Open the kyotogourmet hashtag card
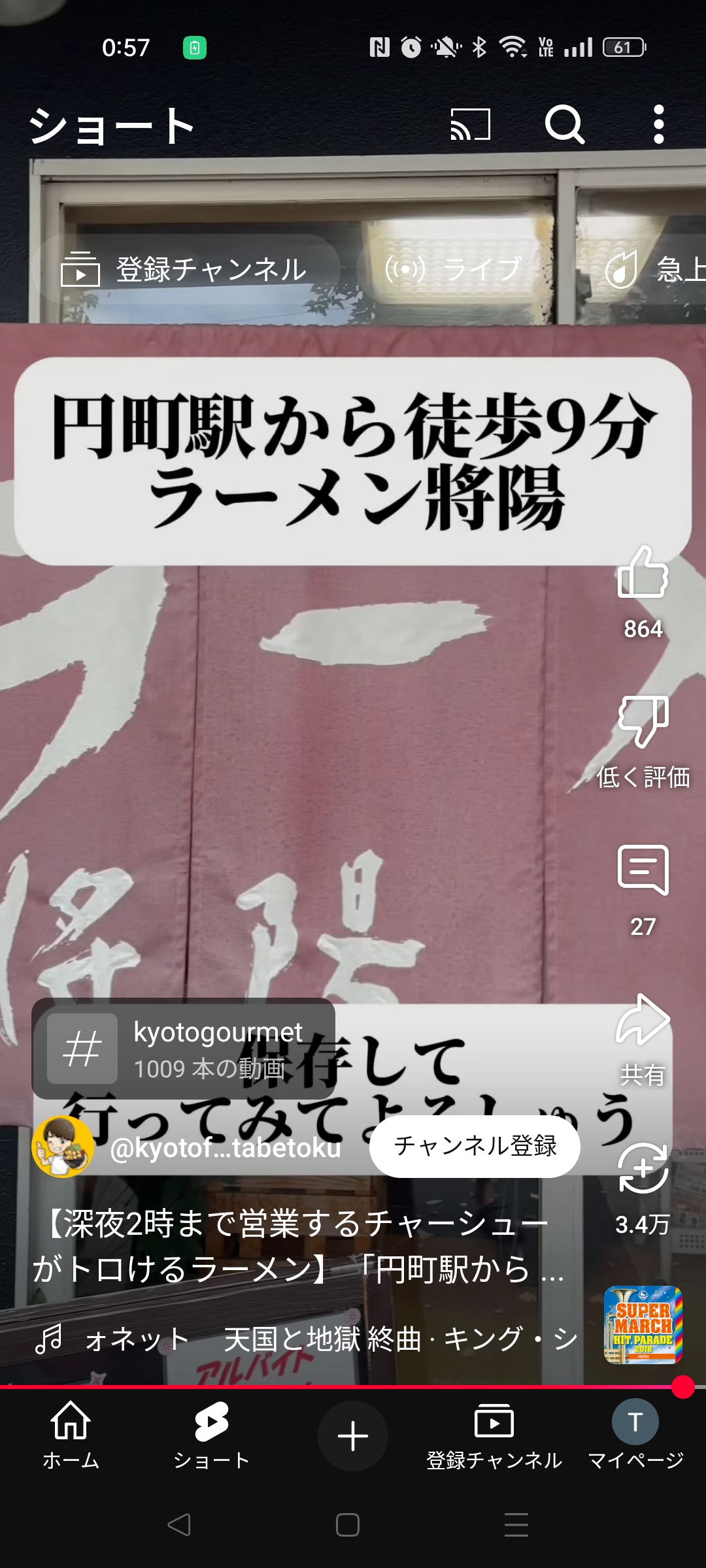706x1568 pixels. 183,1049
